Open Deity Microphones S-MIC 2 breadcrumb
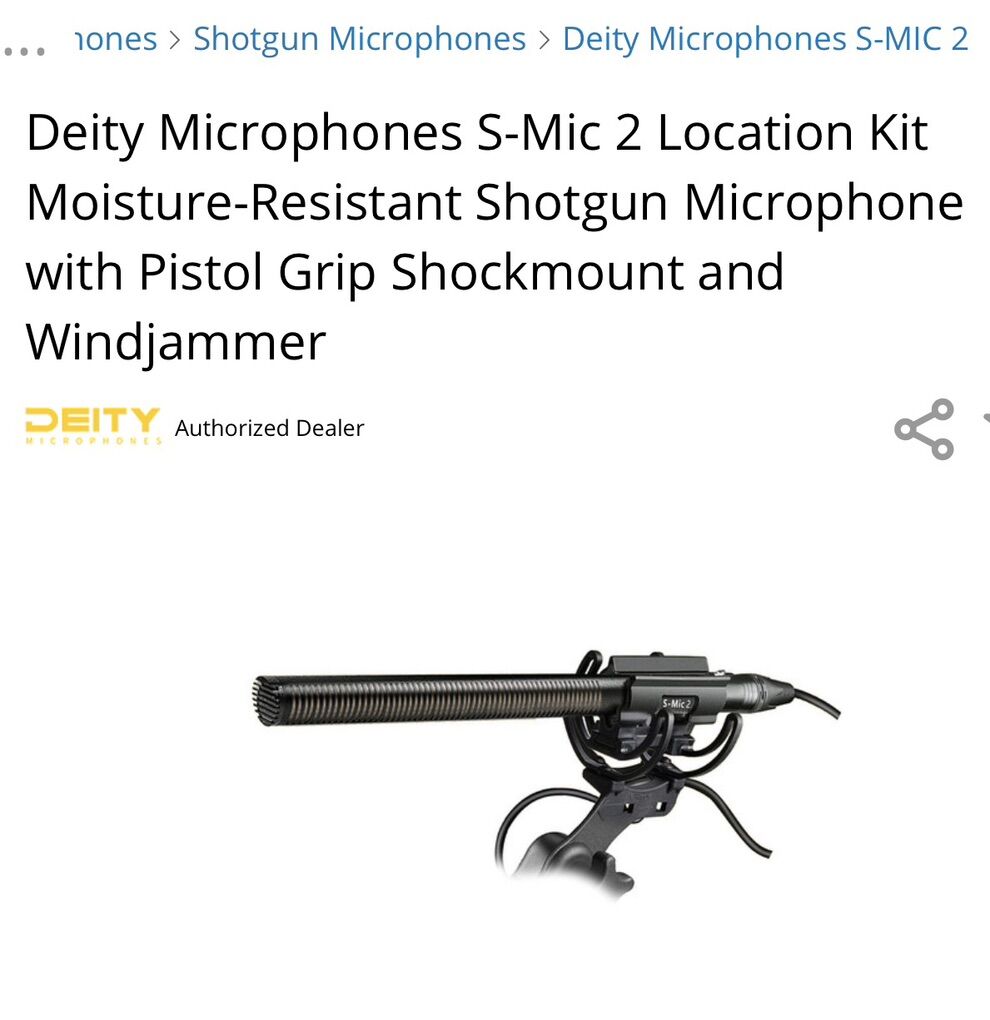 pos(765,39)
